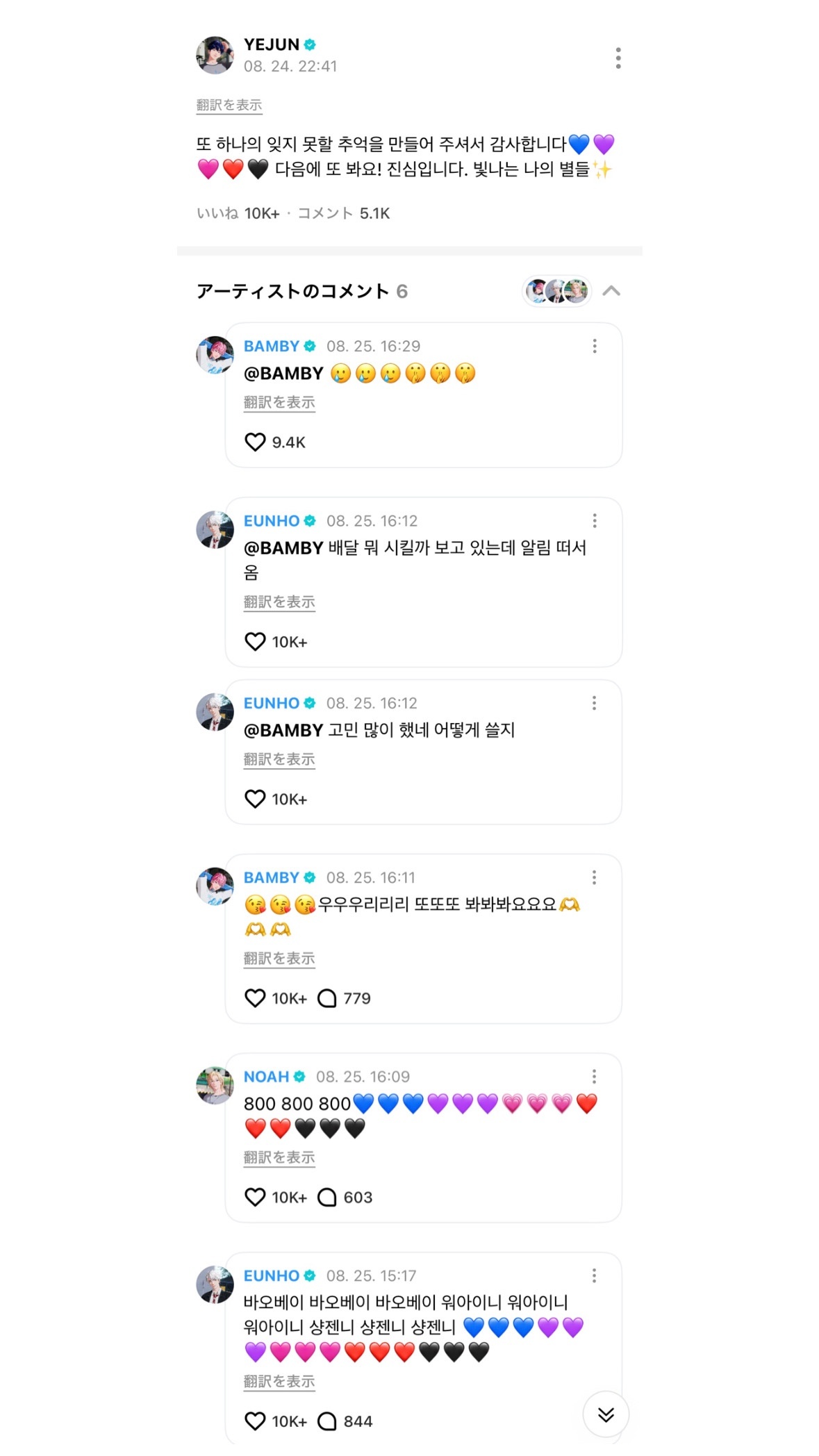Show translation of YEJUN's post
The image size is (819, 1456).
click(229, 105)
